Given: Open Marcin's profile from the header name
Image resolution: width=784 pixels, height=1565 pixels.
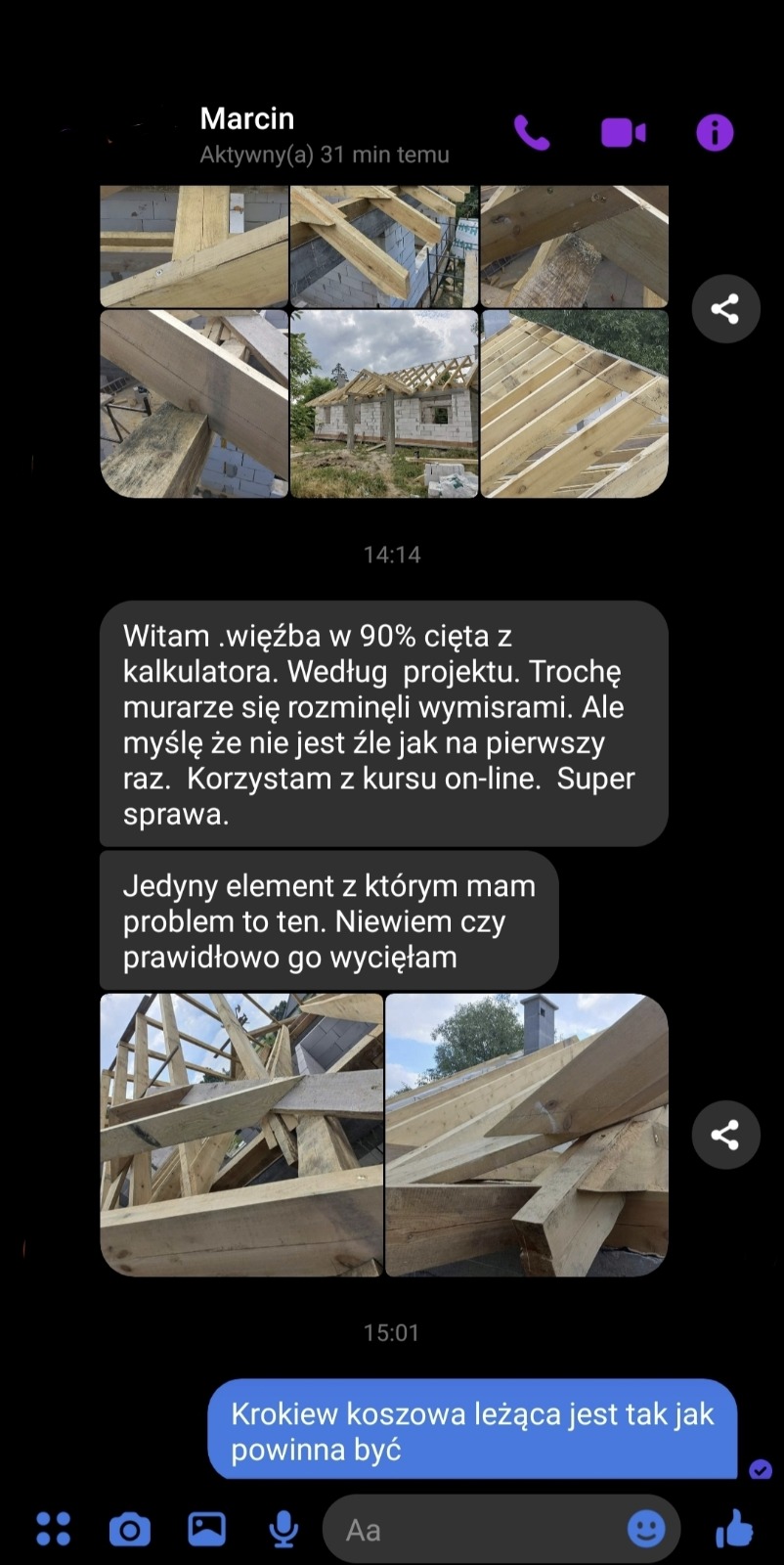Looking at the screenshot, I should pyautogui.click(x=247, y=119).
